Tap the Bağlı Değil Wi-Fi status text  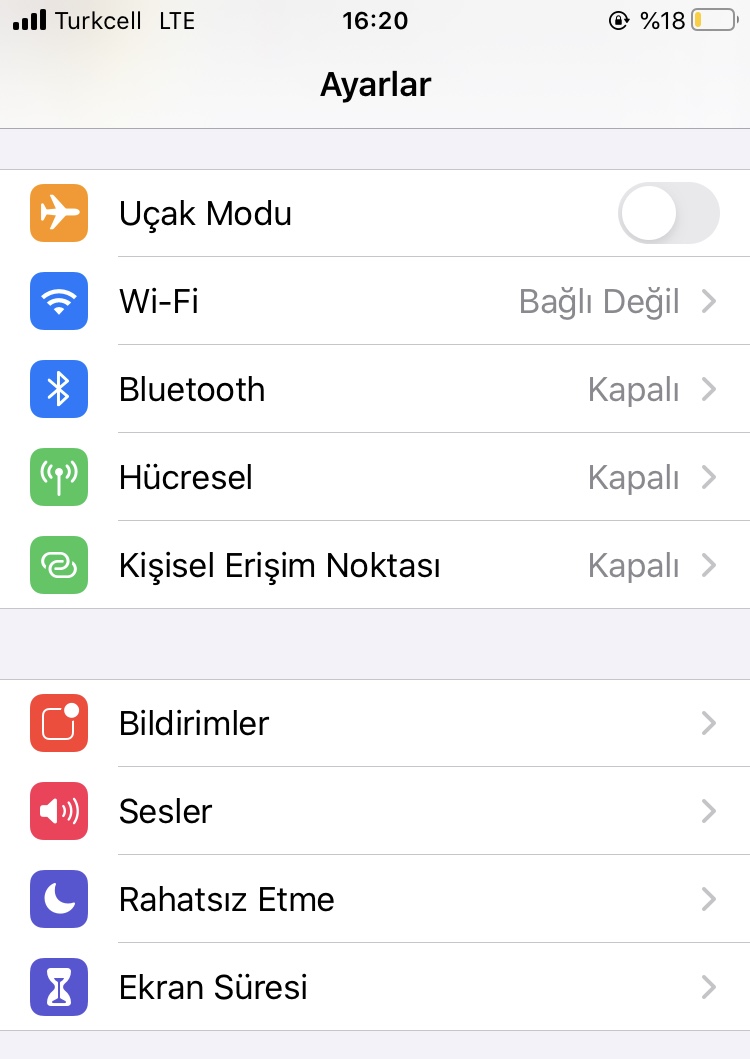pyautogui.click(x=600, y=301)
